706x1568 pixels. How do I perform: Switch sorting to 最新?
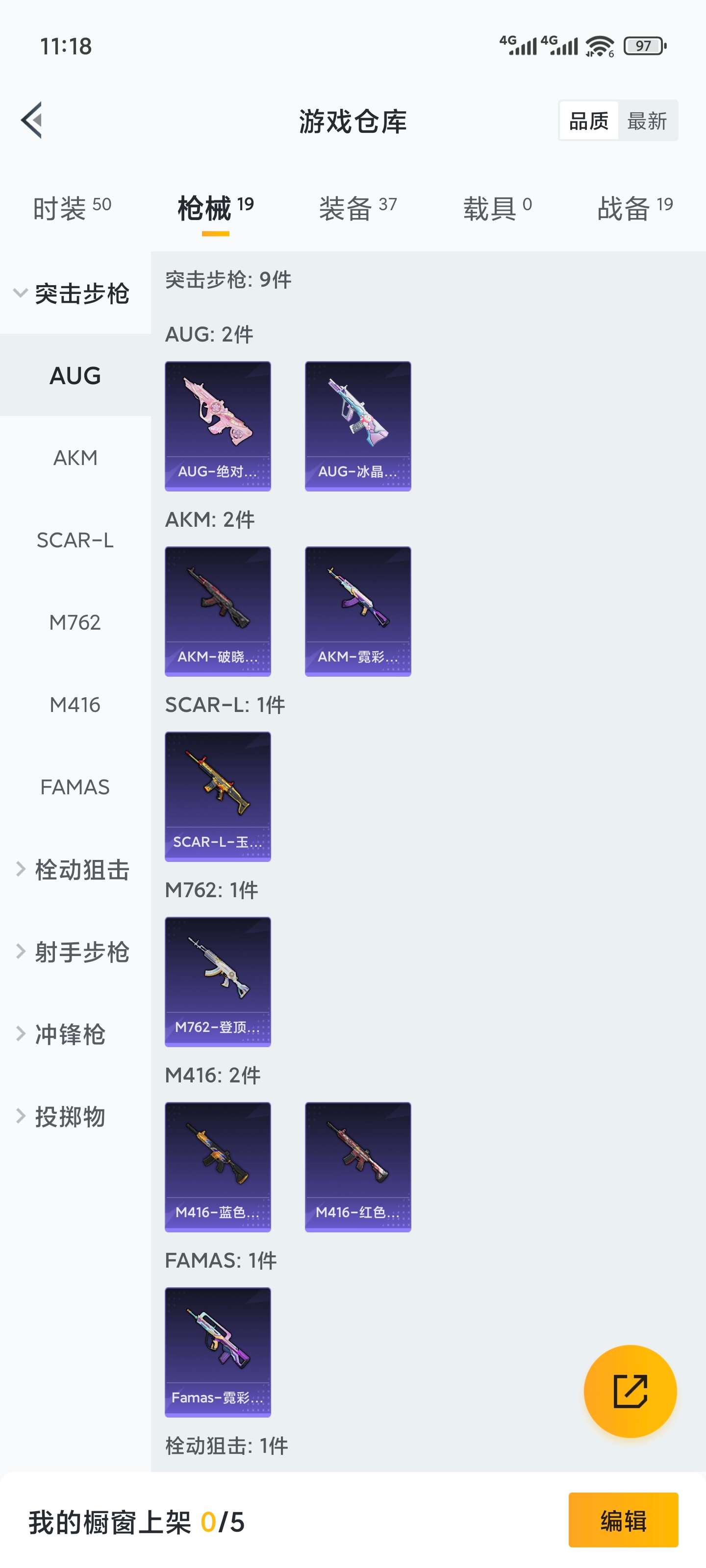click(x=648, y=120)
